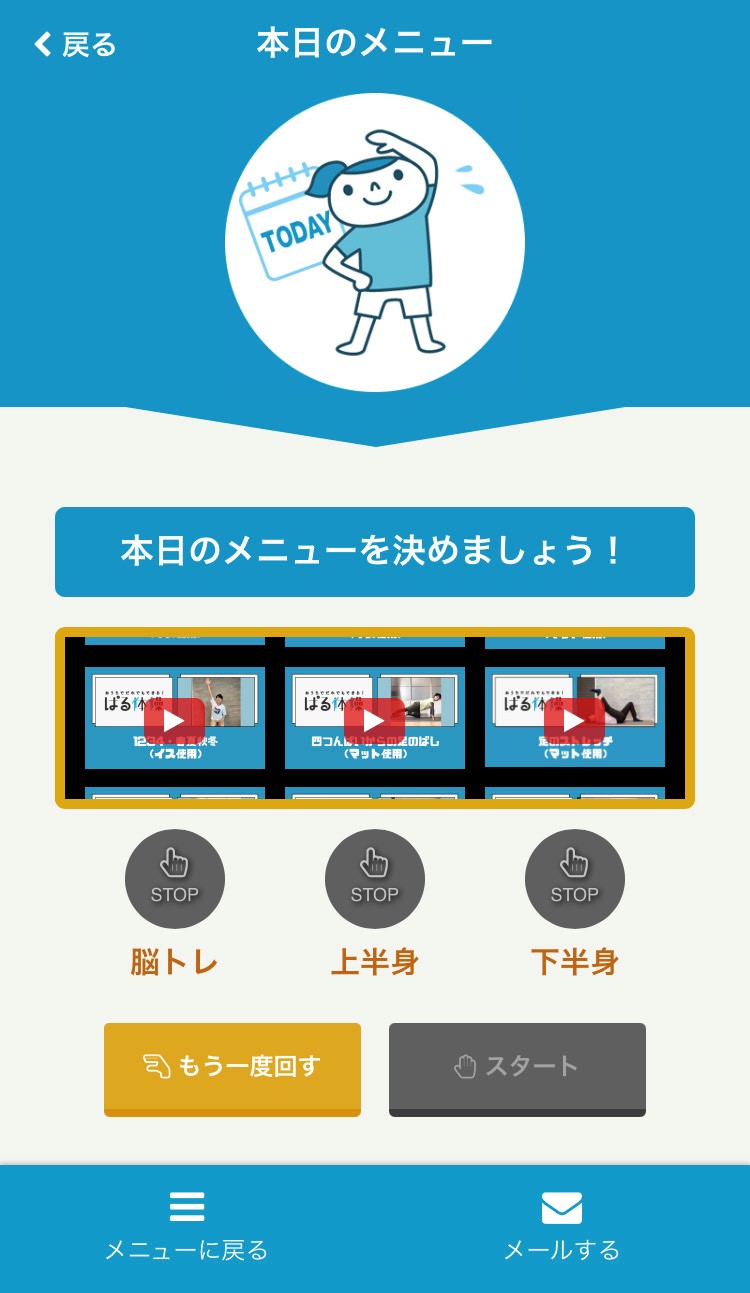Play the 脳トレ video thumbnail (イス使用)
This screenshot has height=1293, width=750.
click(175, 718)
